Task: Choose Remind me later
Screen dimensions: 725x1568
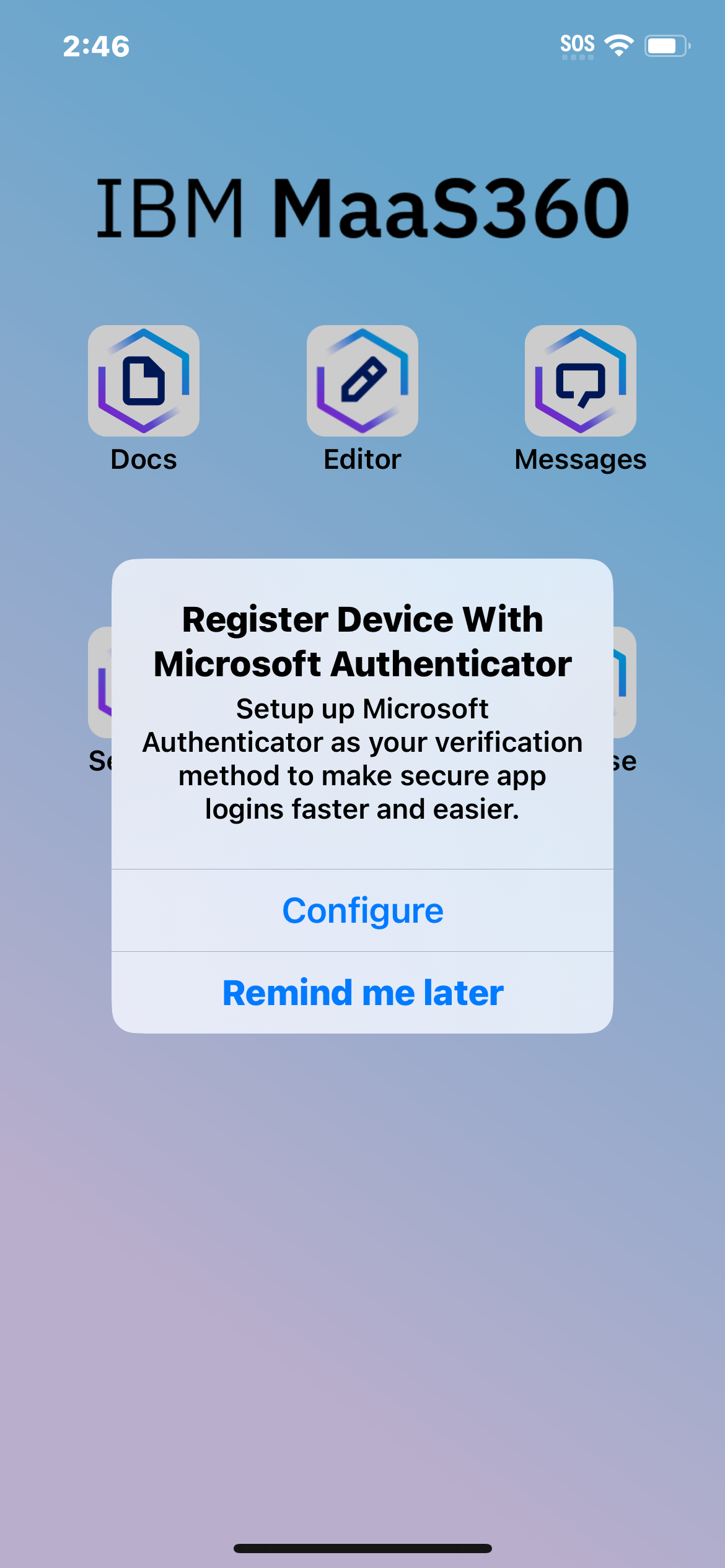Action: tap(362, 993)
